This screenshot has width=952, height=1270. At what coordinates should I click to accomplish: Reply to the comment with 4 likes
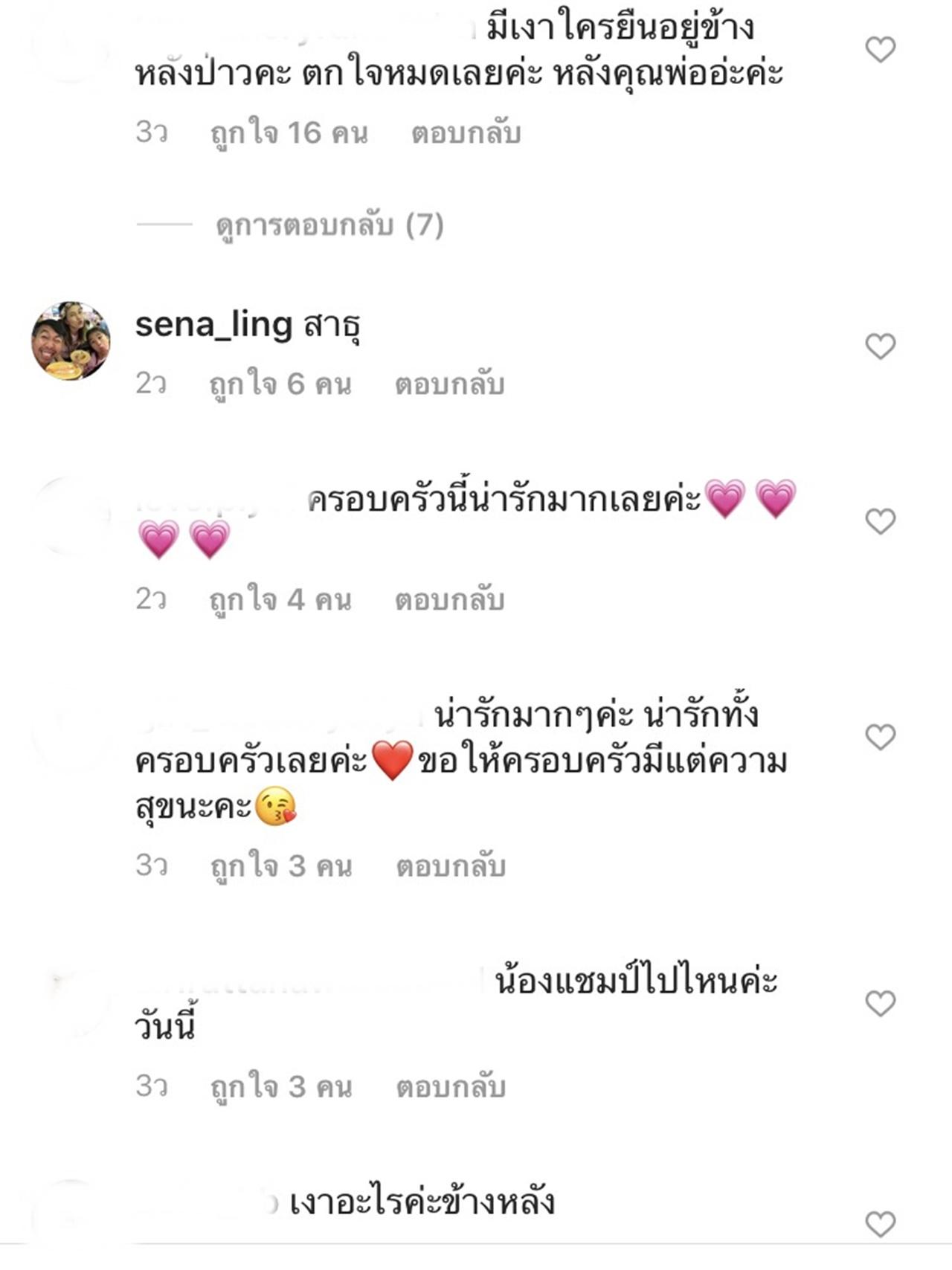tap(449, 599)
